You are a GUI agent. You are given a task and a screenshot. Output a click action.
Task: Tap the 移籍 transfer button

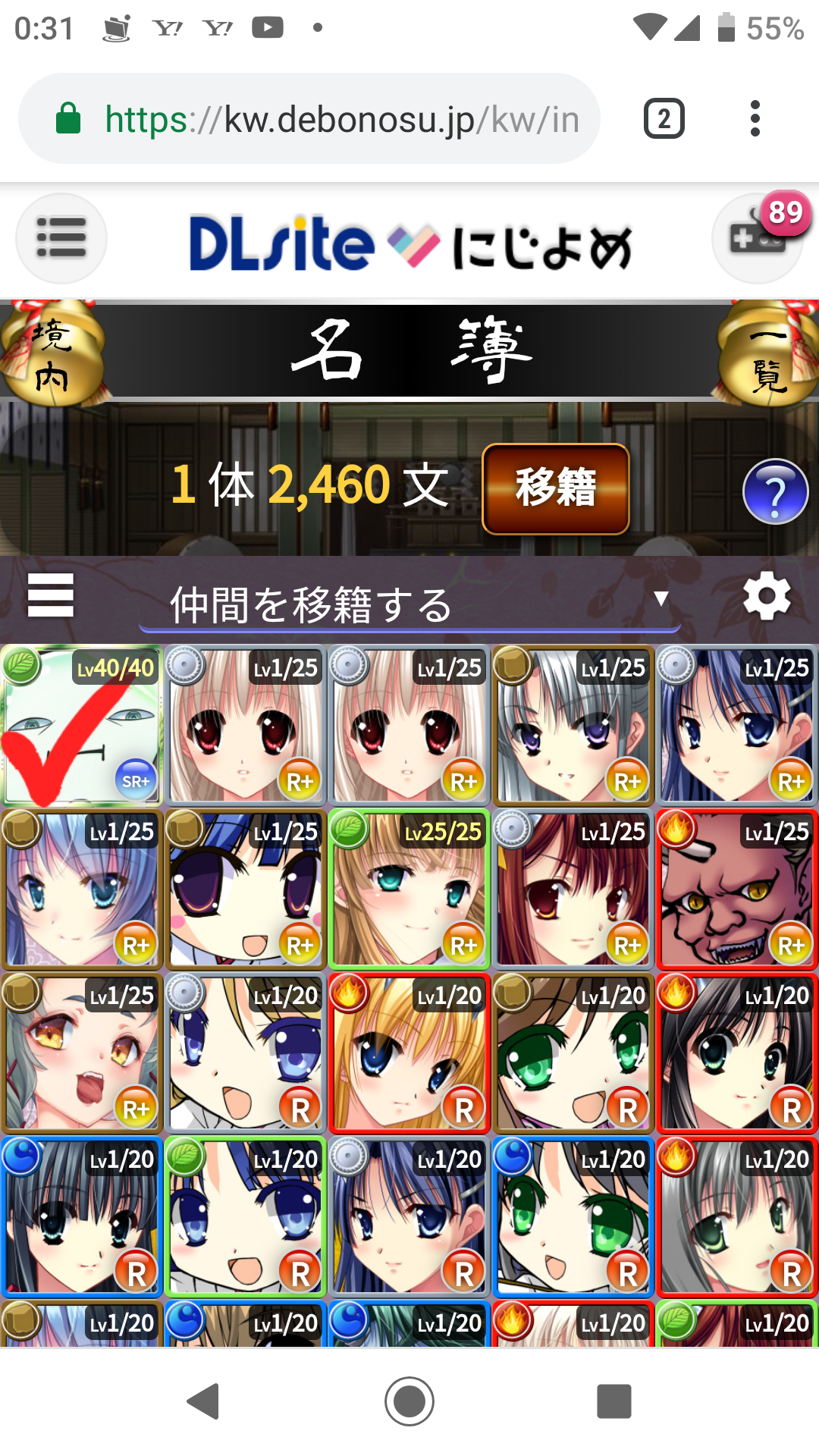tap(556, 488)
